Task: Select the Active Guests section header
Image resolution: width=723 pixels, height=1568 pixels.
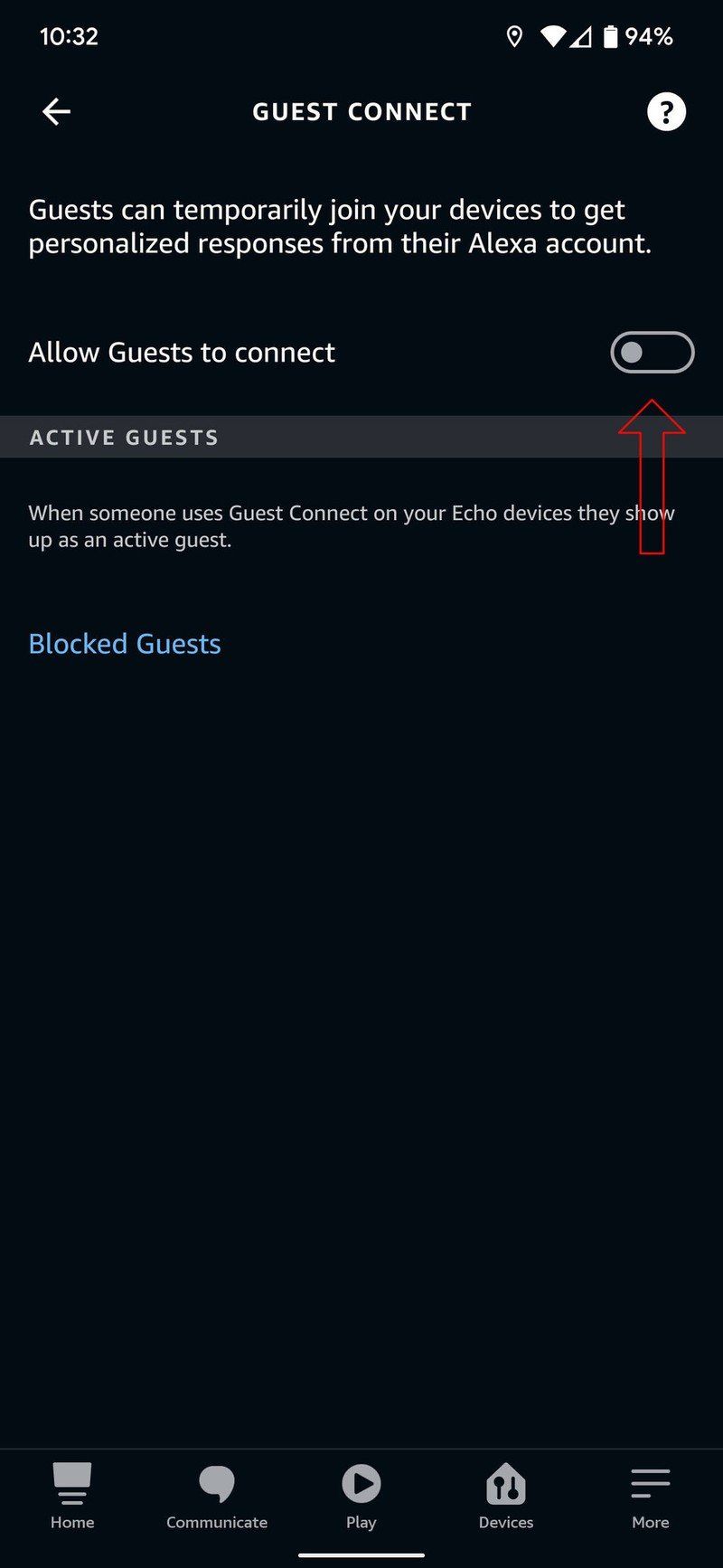Action: pos(123,437)
